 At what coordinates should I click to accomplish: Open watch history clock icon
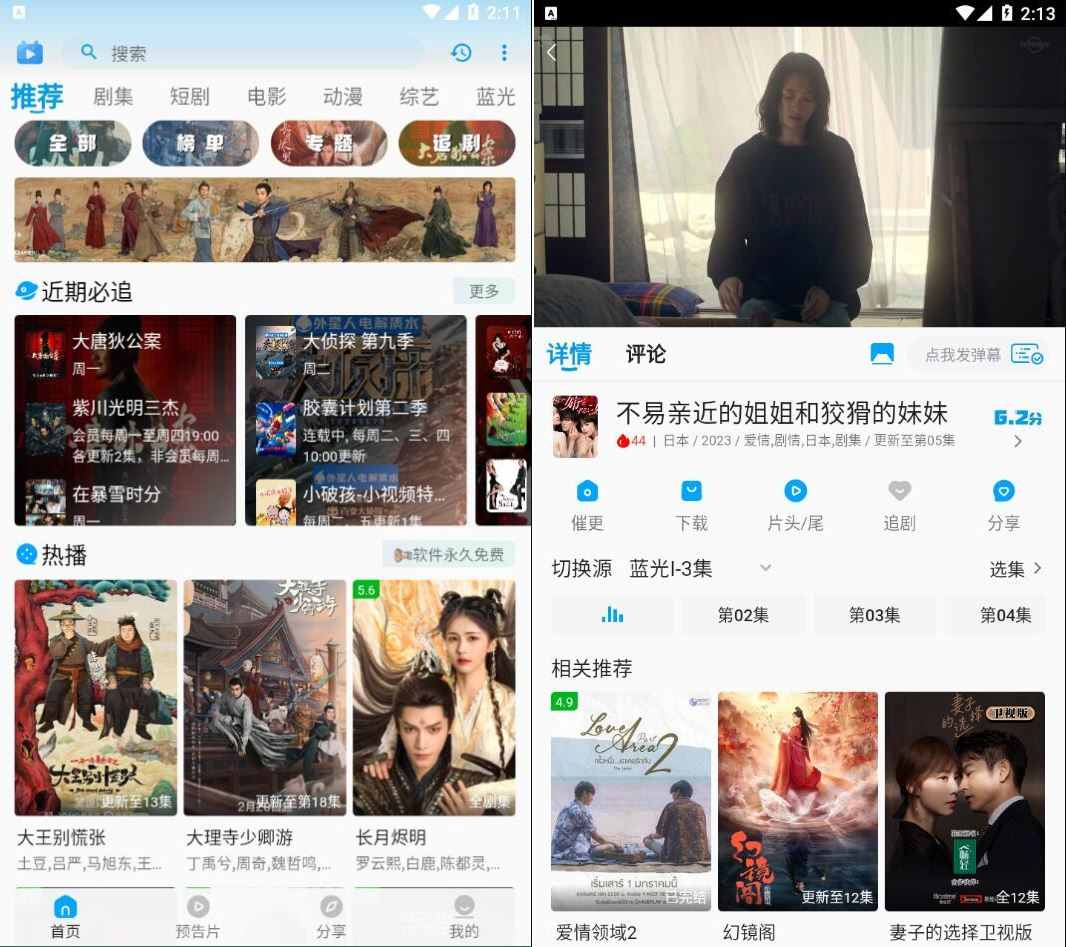(x=461, y=52)
